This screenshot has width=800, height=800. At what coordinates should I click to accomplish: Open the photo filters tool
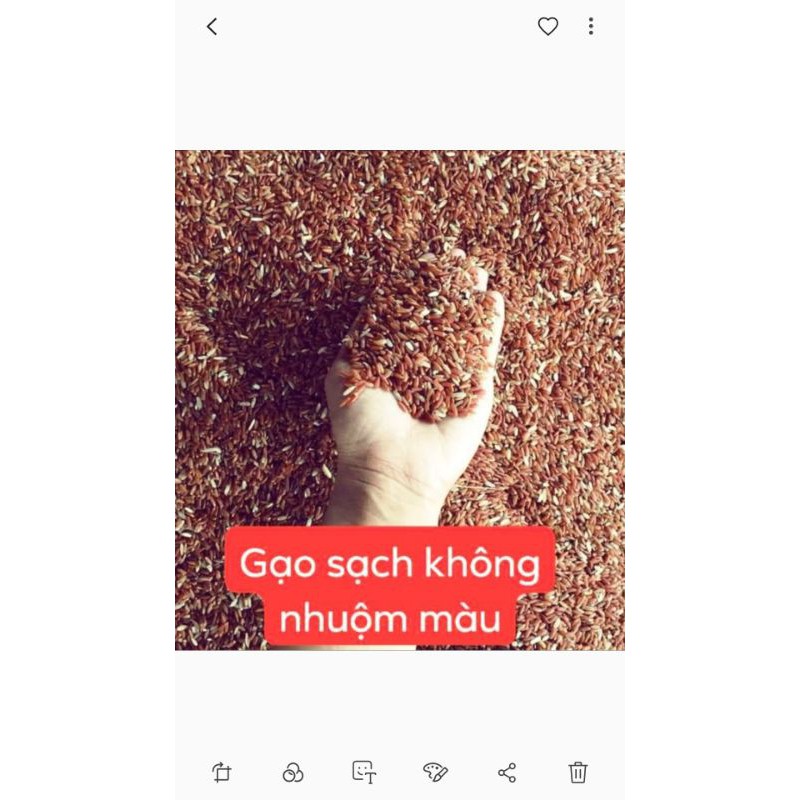pos(293,772)
